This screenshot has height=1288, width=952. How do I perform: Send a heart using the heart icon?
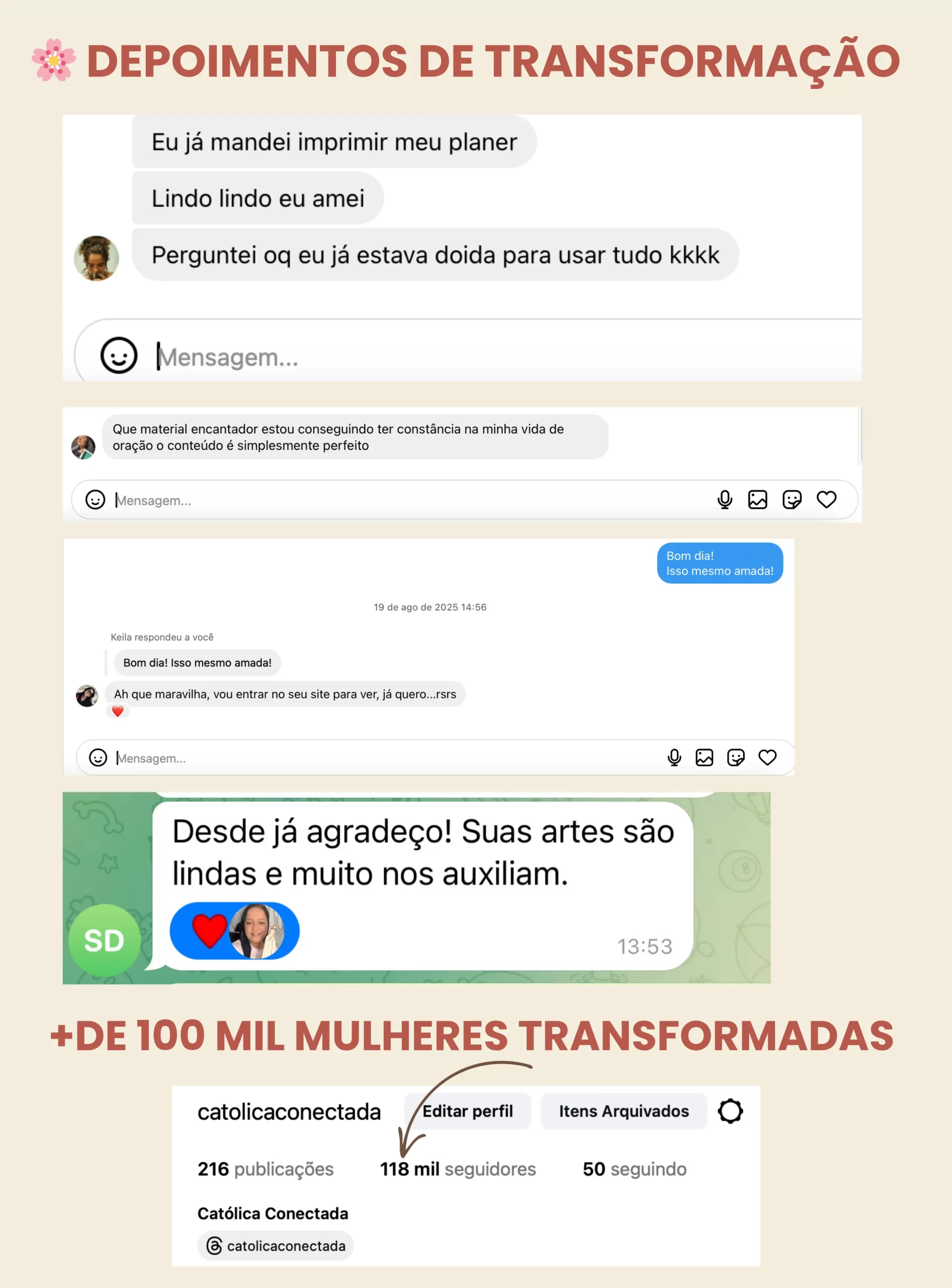pos(826,500)
